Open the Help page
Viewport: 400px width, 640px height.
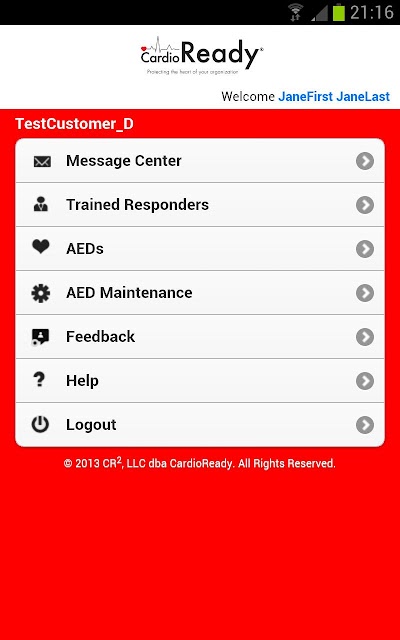tap(200, 381)
